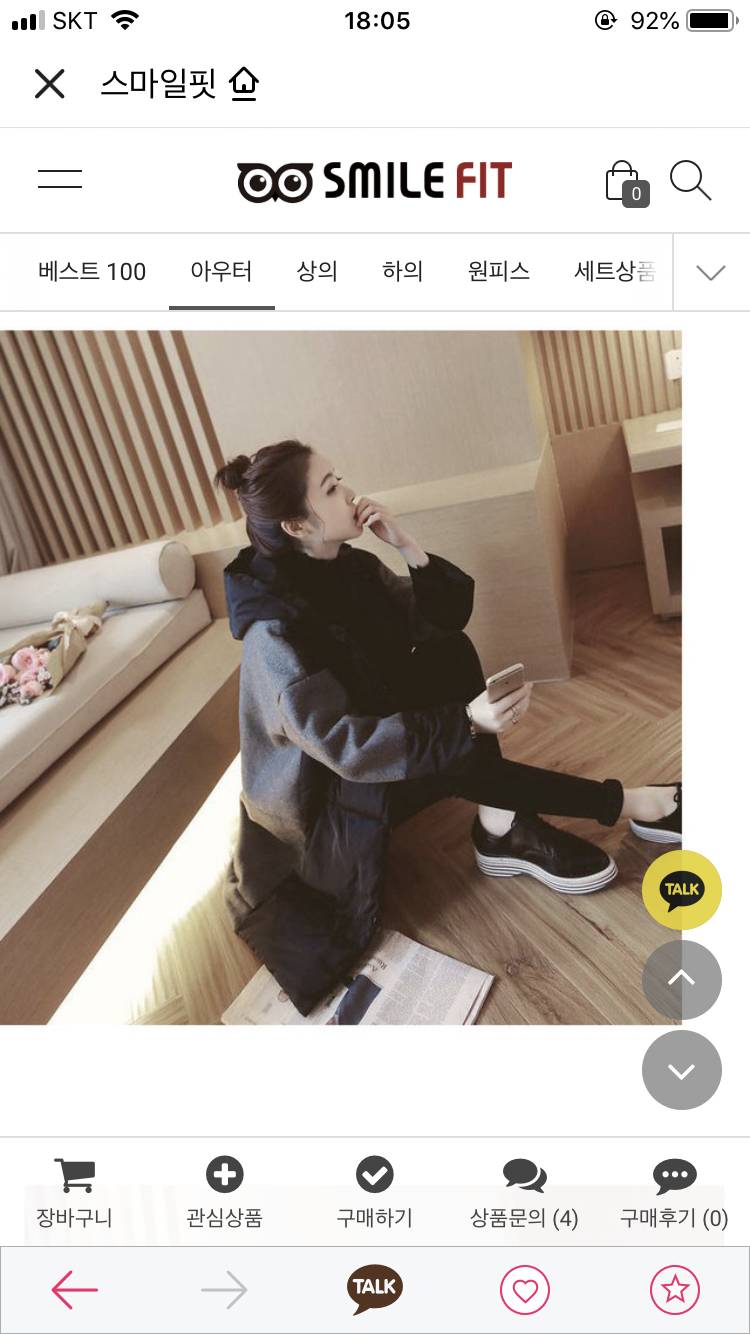
Task: Open the shopping bag cart
Action: click(x=624, y=183)
